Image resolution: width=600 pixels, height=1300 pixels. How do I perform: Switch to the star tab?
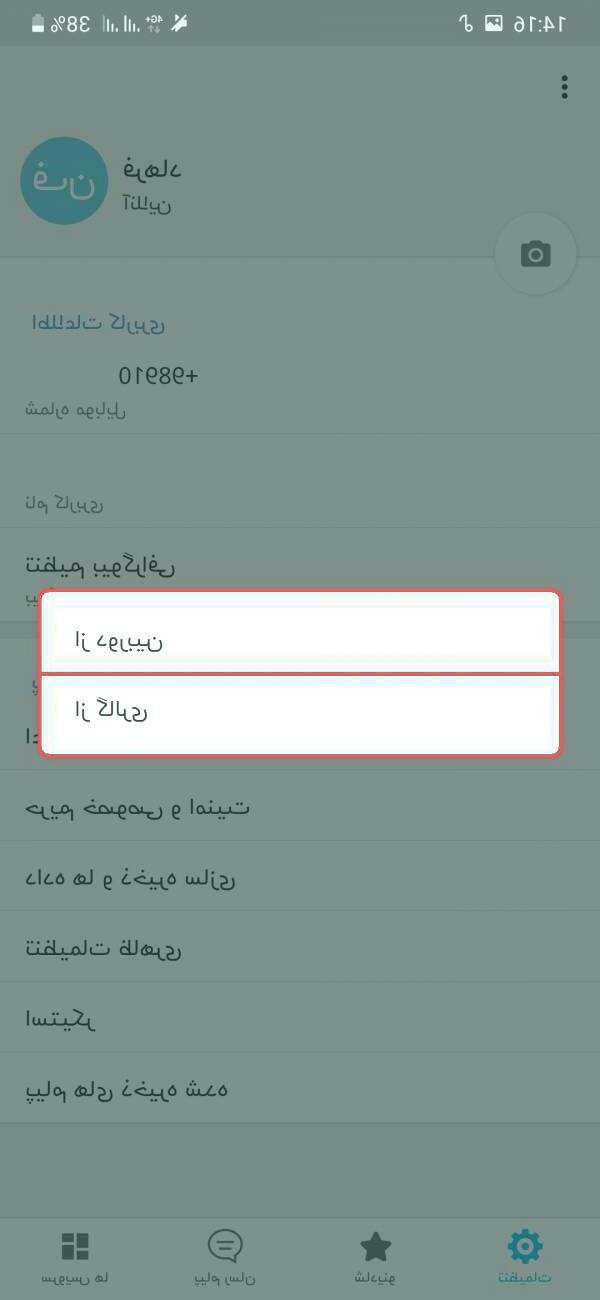coord(375,1256)
